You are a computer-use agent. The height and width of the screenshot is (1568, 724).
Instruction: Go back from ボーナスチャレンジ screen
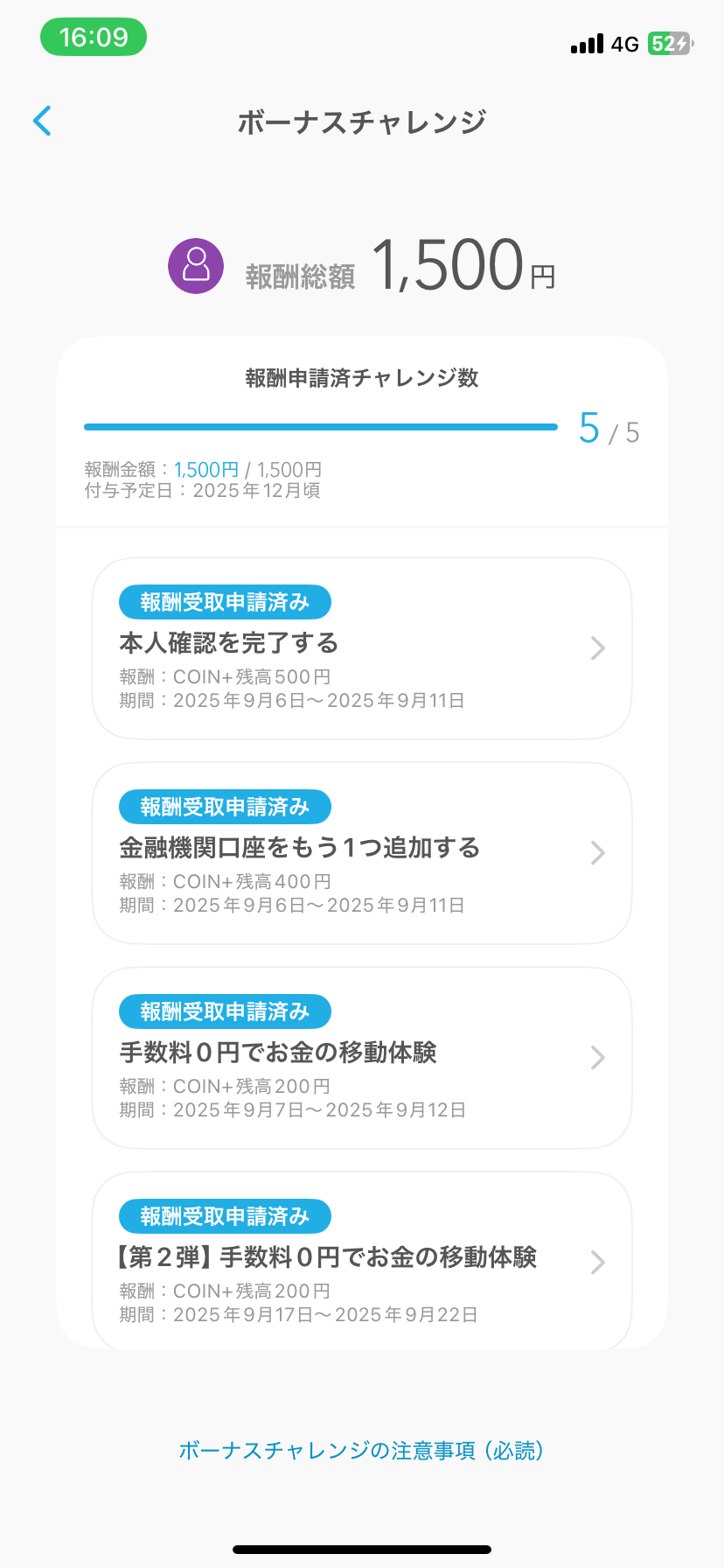click(42, 121)
